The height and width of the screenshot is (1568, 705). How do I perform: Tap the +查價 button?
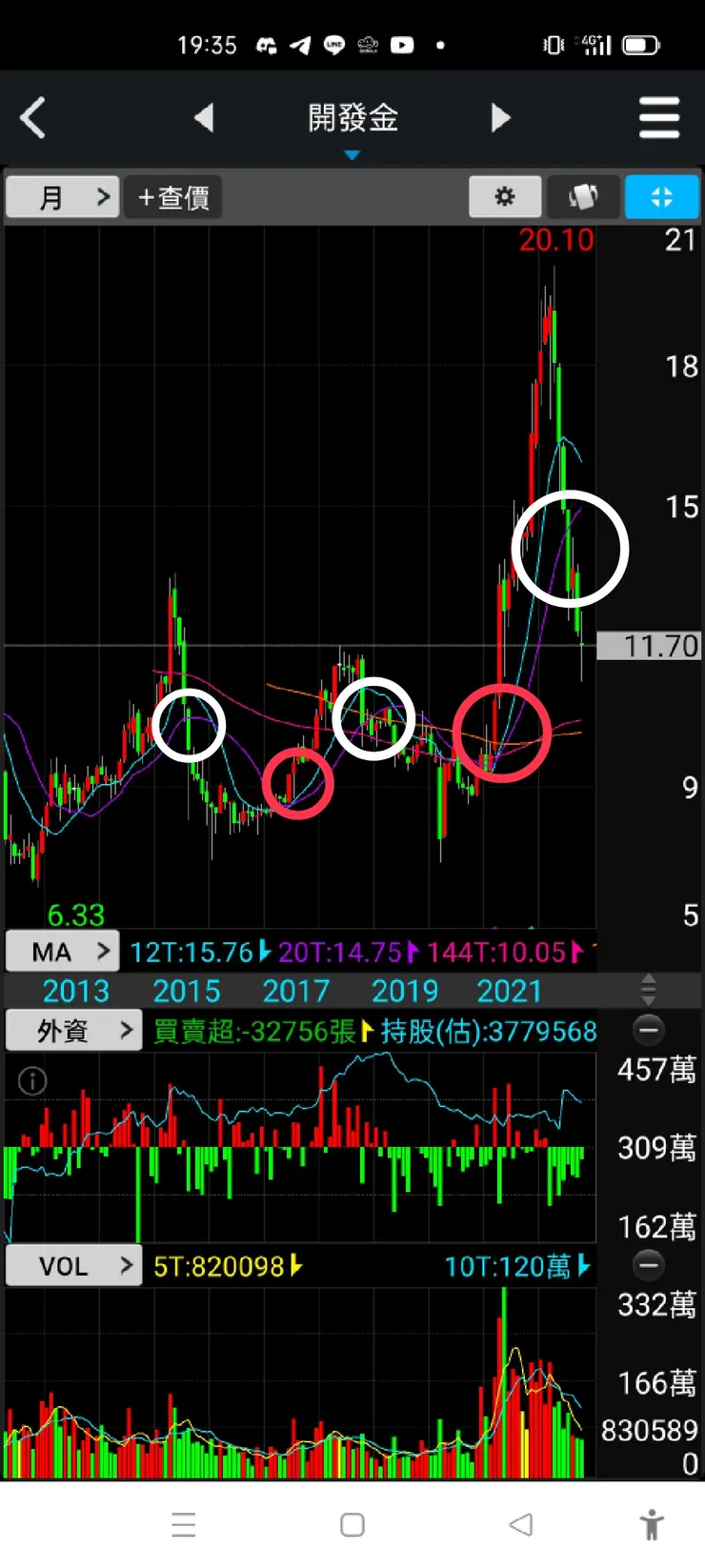tap(173, 197)
